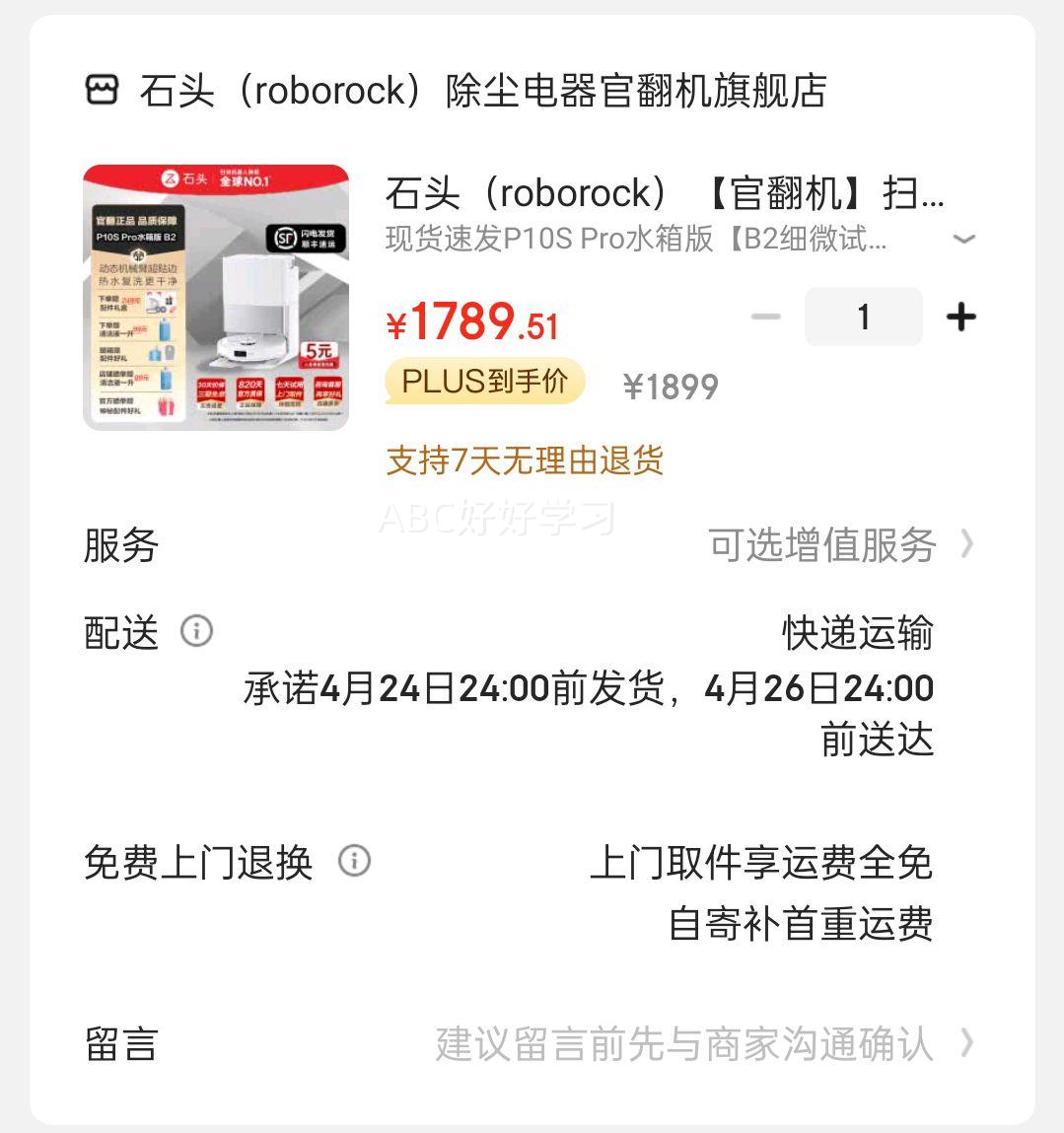The image size is (1064, 1133).
Task: Edit the quantity field showing 1
Action: 863,316
